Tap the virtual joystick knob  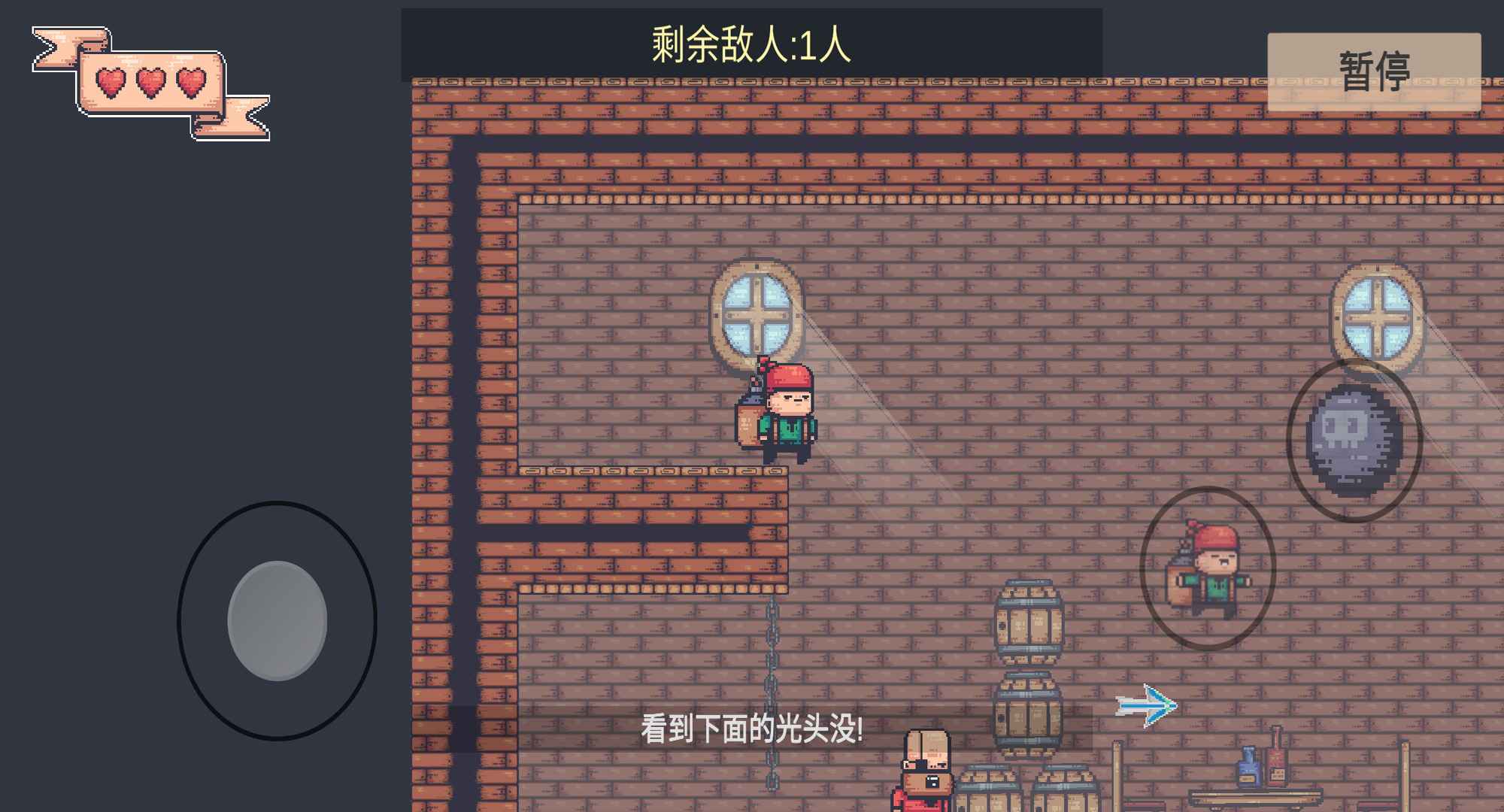[x=277, y=621]
